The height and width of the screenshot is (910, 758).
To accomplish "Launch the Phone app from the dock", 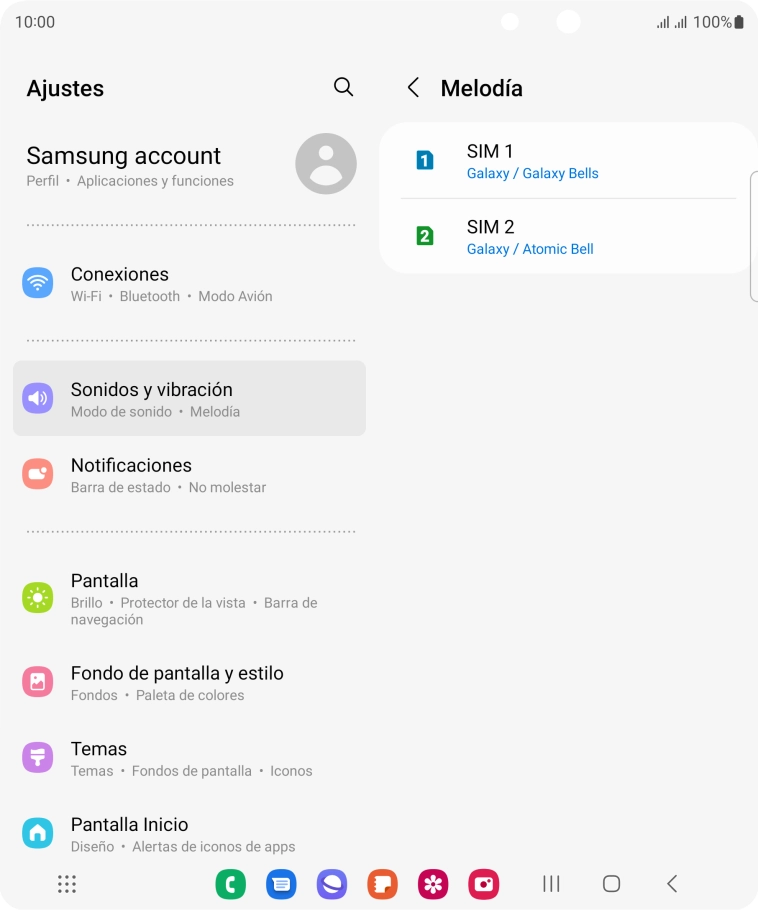I will pyautogui.click(x=231, y=884).
